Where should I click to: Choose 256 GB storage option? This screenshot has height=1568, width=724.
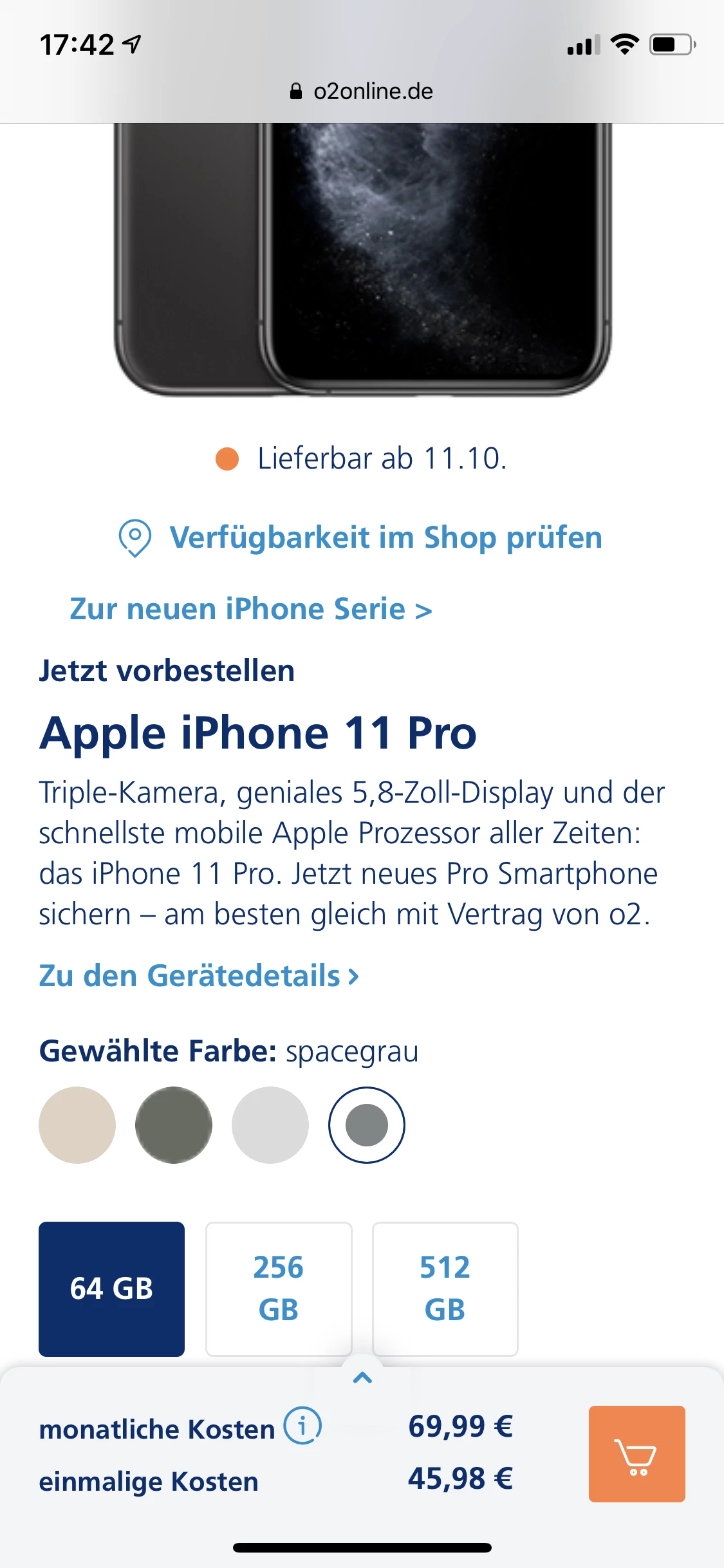pyautogui.click(x=279, y=1289)
